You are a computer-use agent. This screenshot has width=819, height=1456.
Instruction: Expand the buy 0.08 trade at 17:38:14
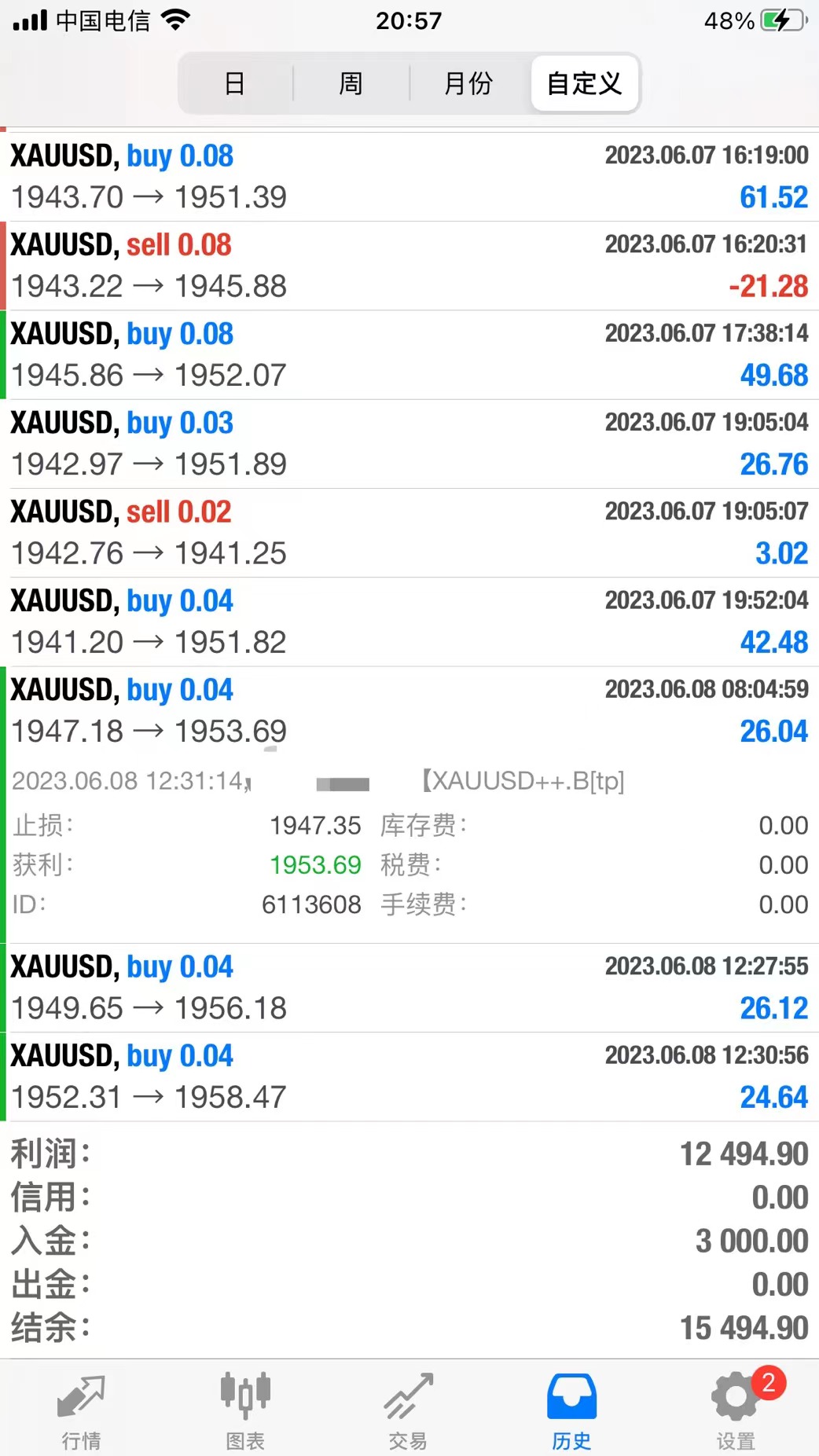tap(409, 354)
